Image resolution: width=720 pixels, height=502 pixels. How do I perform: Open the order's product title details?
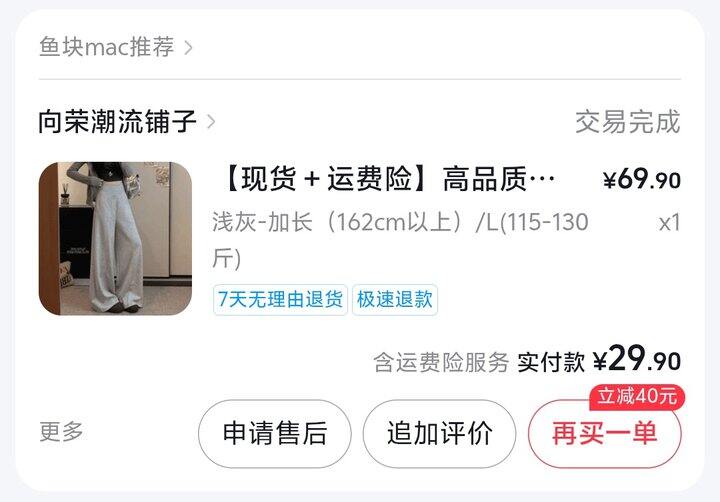click(386, 180)
